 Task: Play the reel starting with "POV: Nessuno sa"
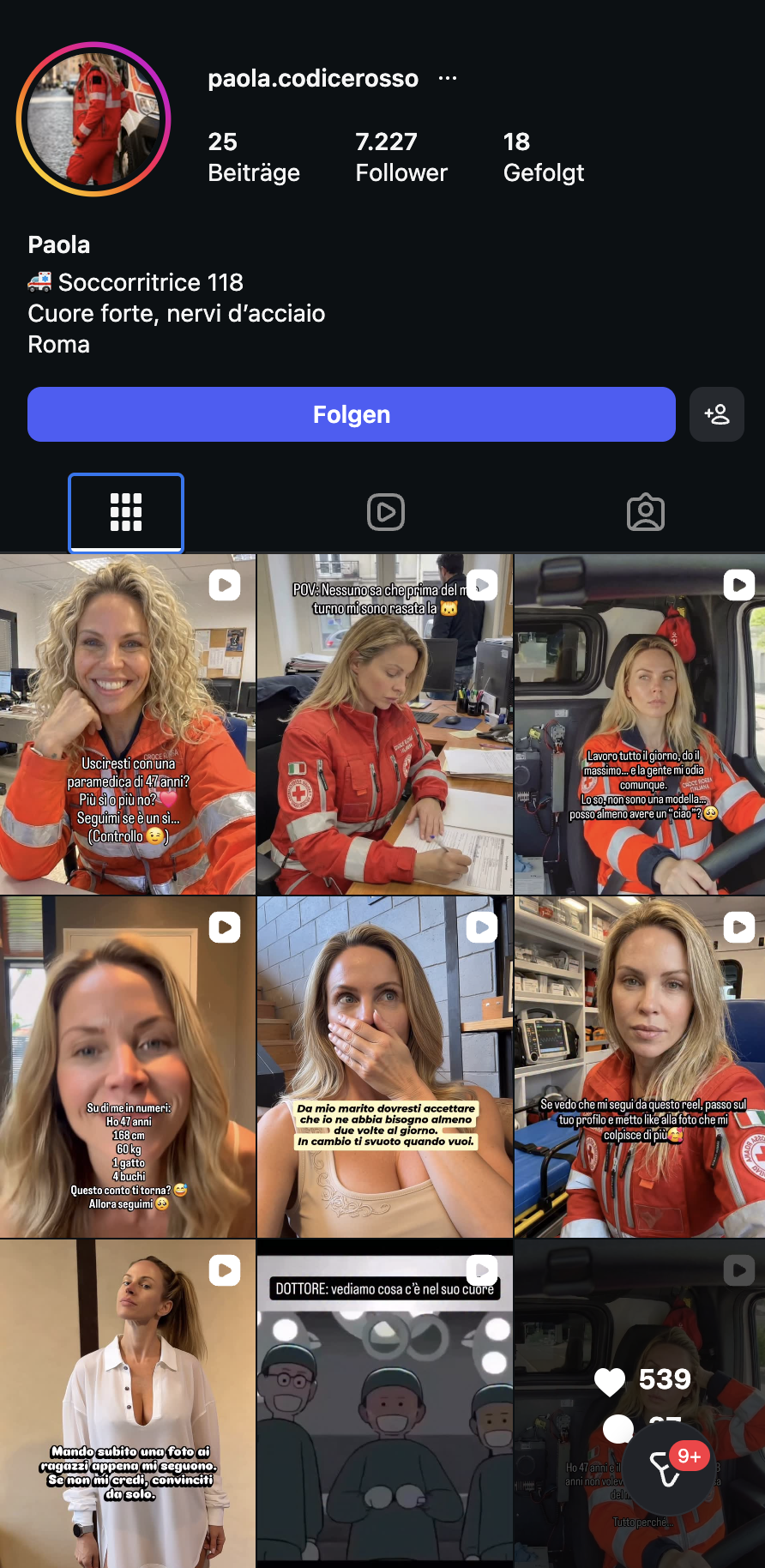pyautogui.click(x=384, y=725)
